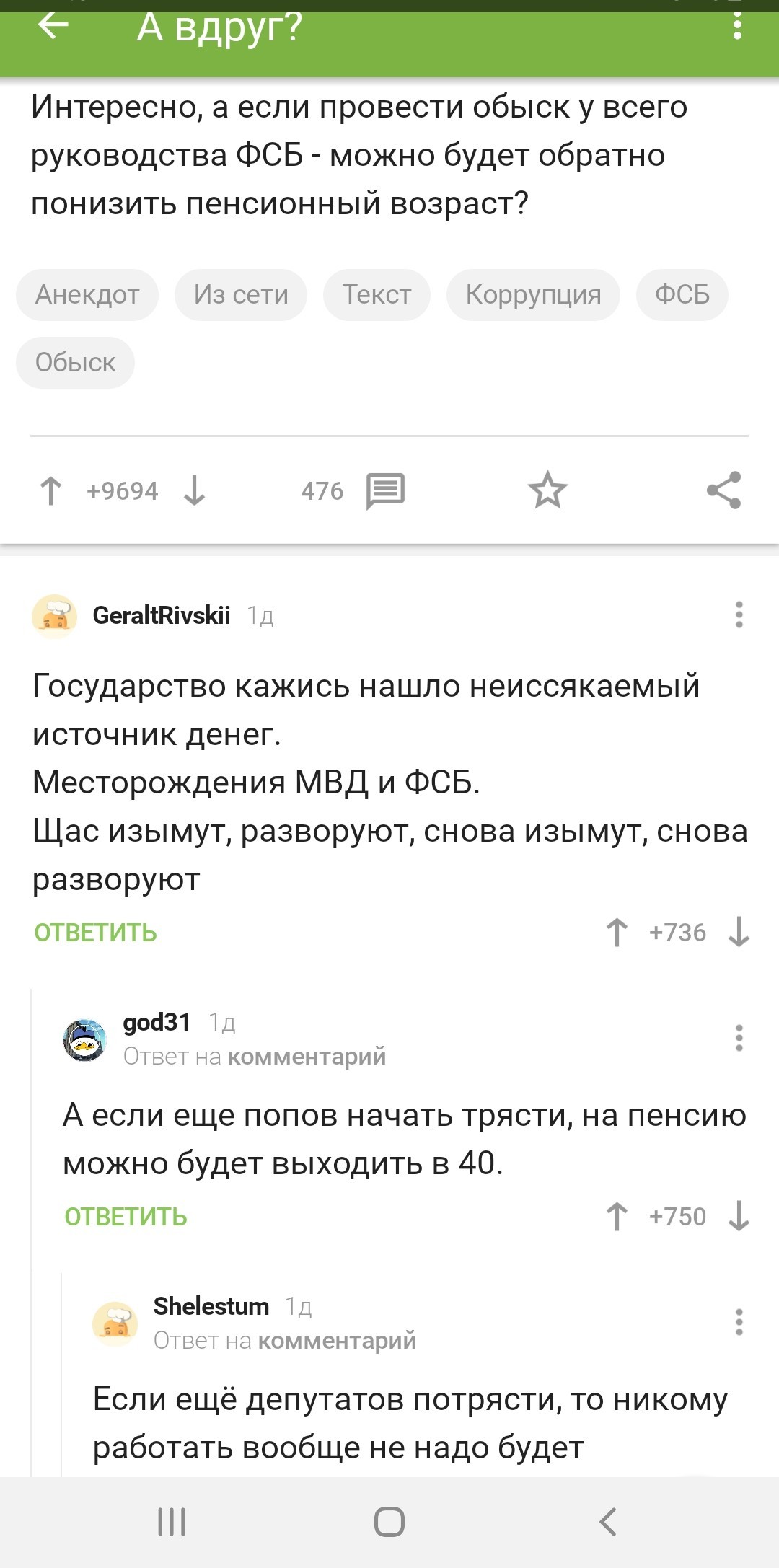Reply to god31's comment
The image size is (779, 1568).
pos(126,1217)
